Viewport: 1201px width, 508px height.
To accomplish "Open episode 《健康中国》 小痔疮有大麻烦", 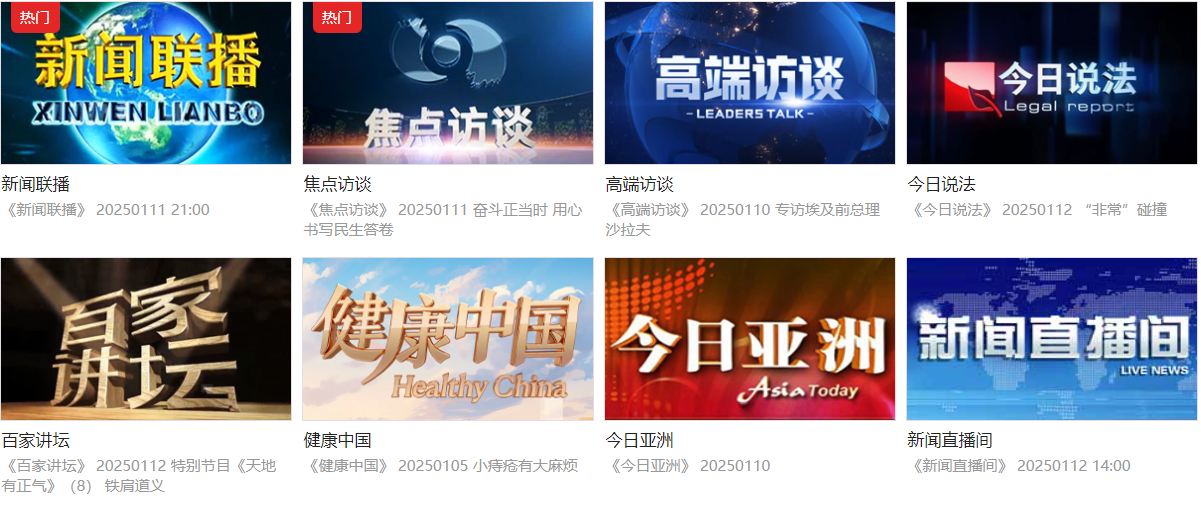I will 441,466.
